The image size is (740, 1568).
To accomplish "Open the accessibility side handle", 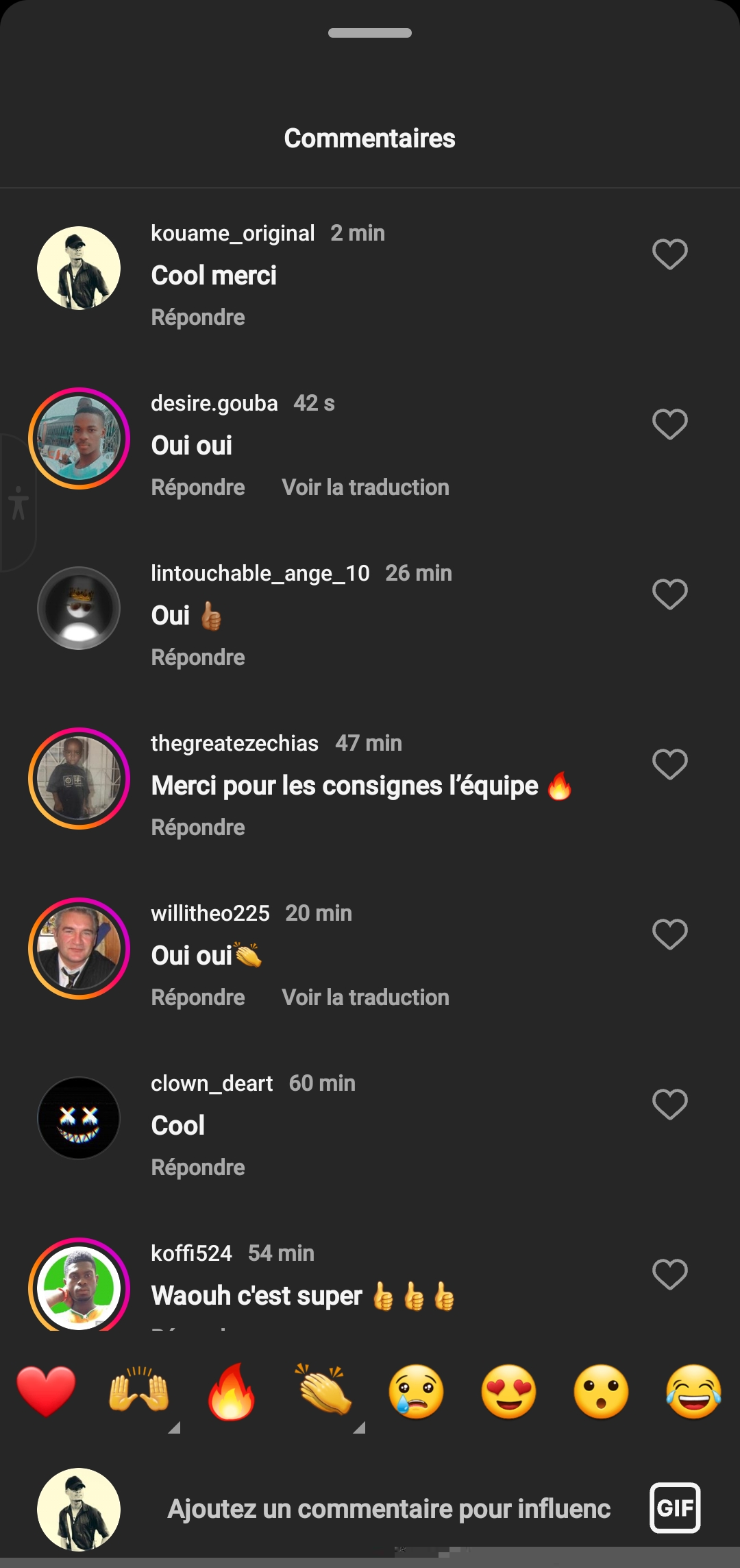I will point(18,503).
